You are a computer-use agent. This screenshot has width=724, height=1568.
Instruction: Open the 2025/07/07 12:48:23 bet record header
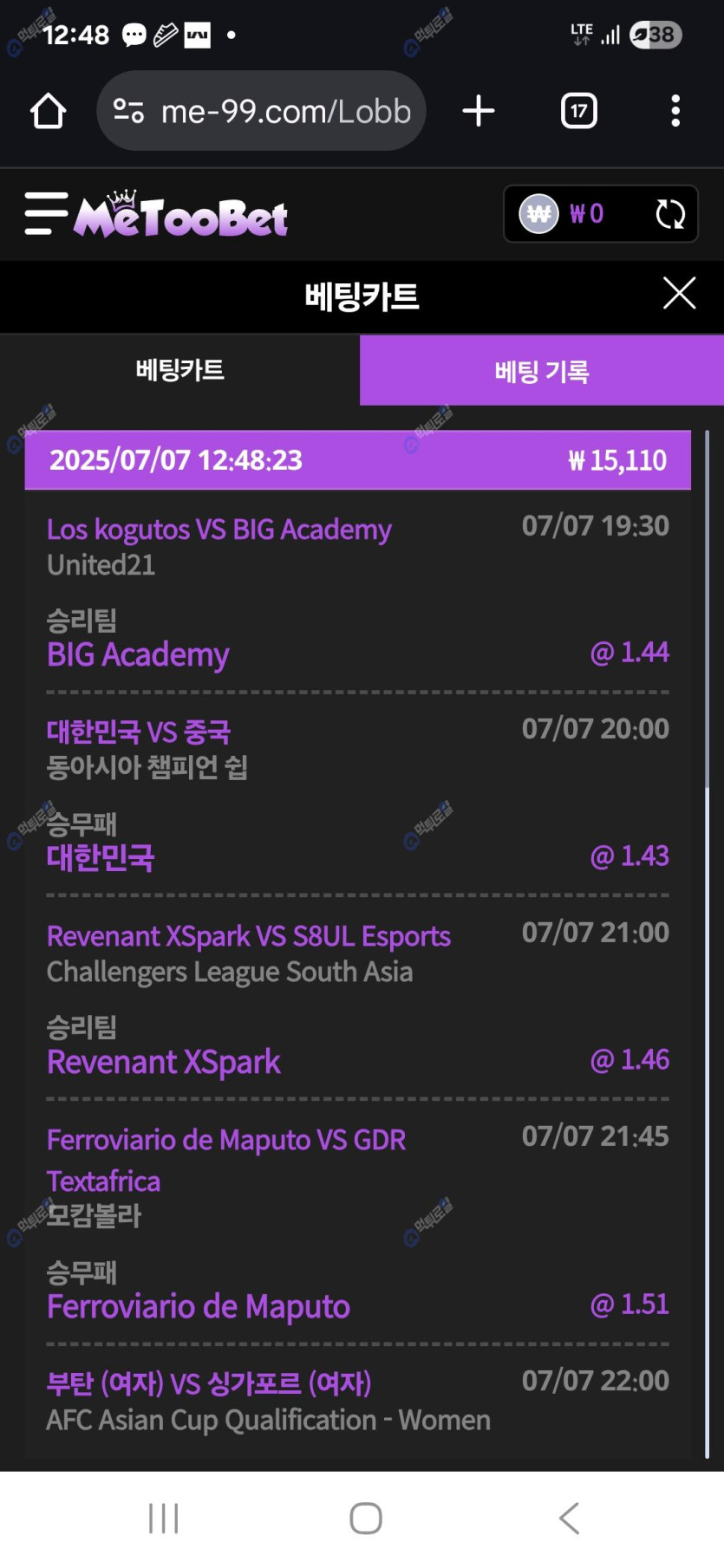coord(357,460)
